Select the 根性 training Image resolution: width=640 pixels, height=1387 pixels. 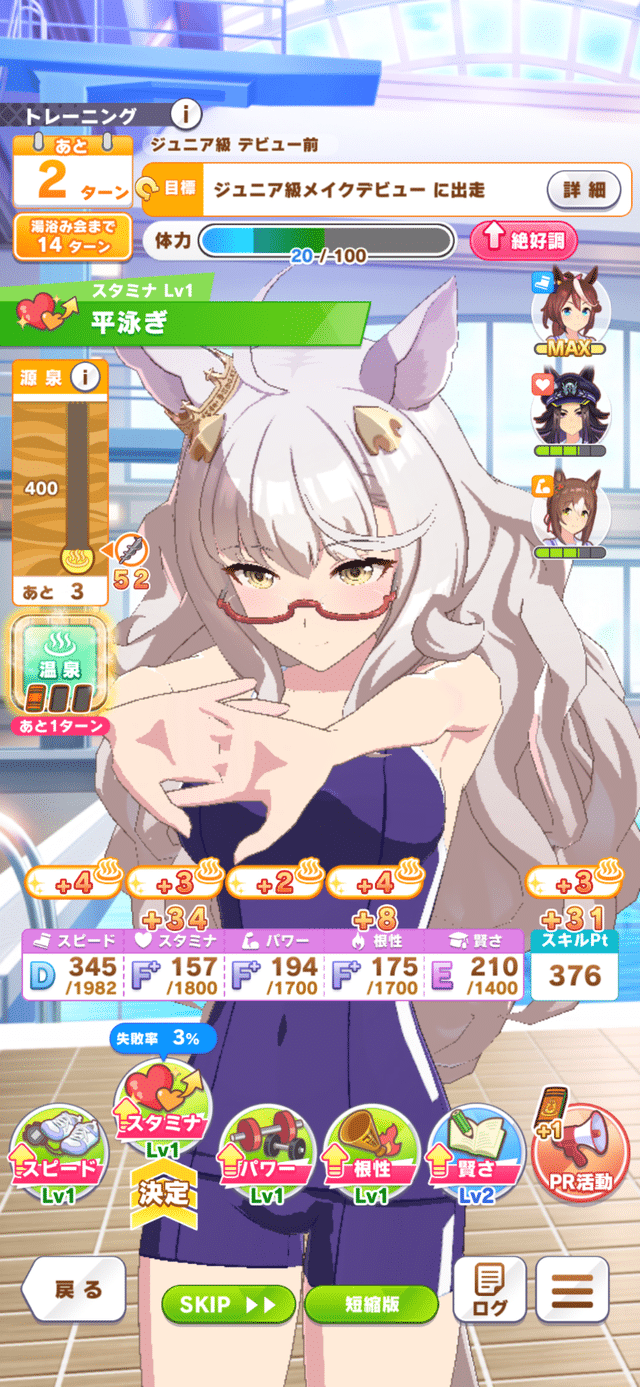point(371,1150)
